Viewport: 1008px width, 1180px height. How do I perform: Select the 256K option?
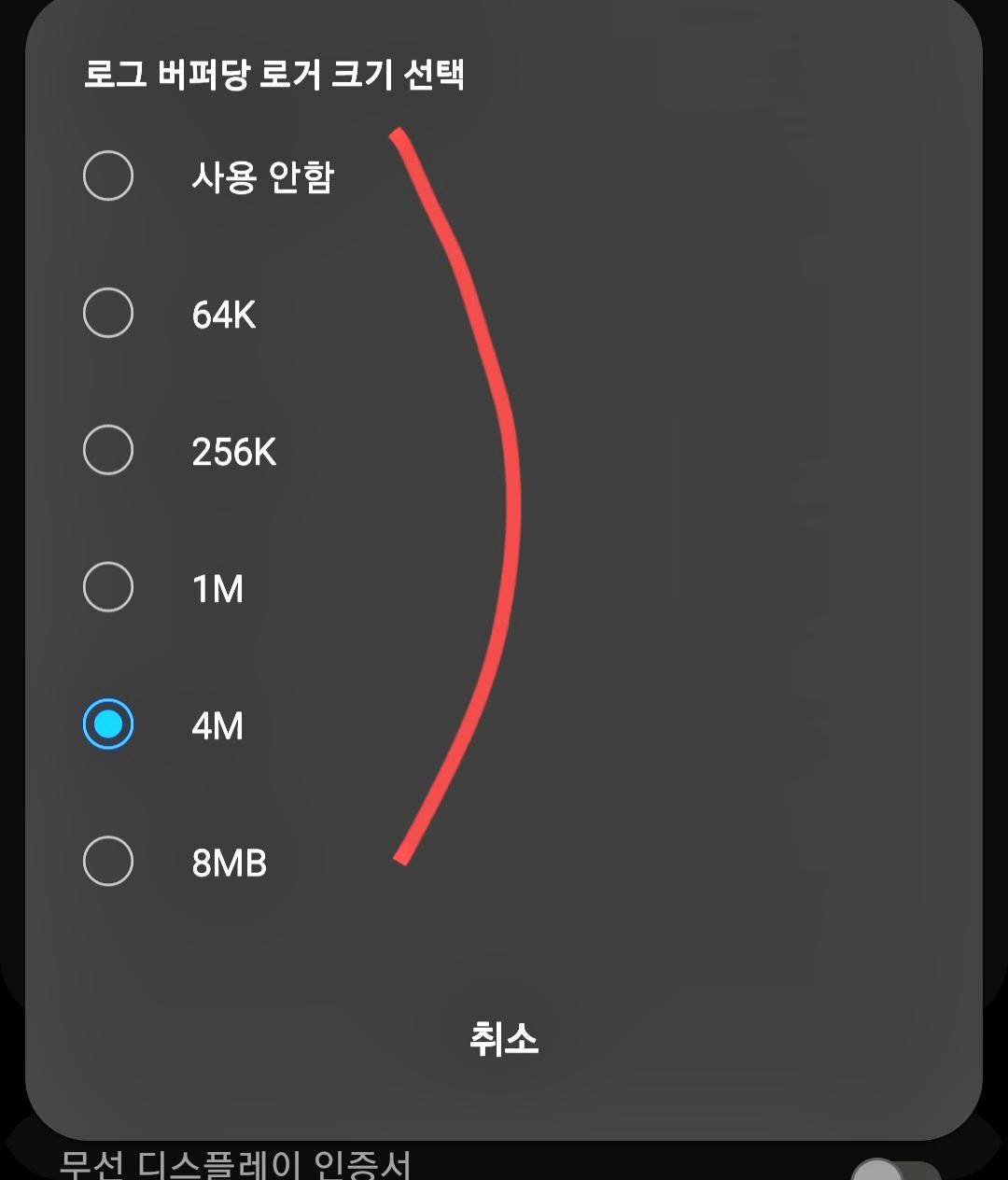(107, 450)
